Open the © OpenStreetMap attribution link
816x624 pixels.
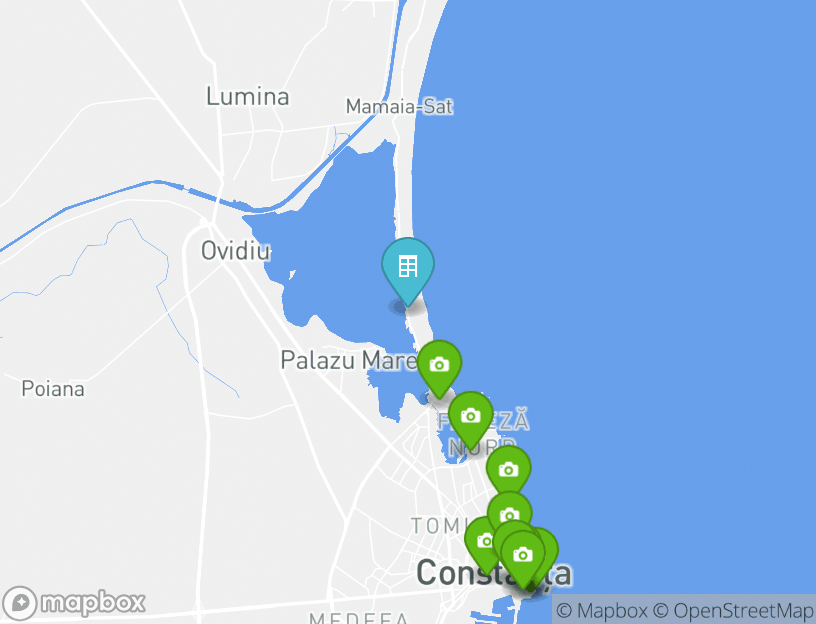click(x=732, y=610)
